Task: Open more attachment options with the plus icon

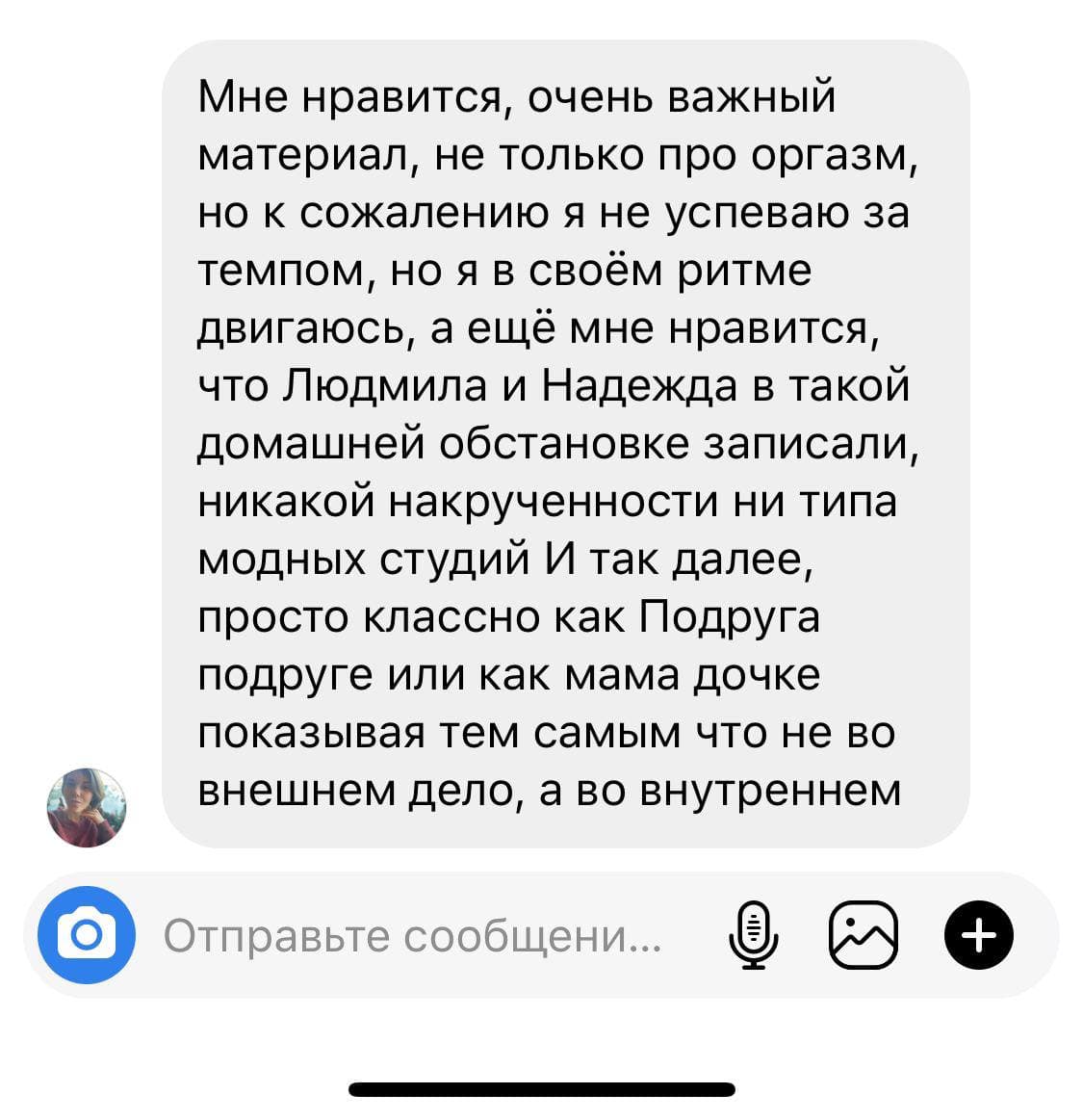Action: click(x=979, y=935)
